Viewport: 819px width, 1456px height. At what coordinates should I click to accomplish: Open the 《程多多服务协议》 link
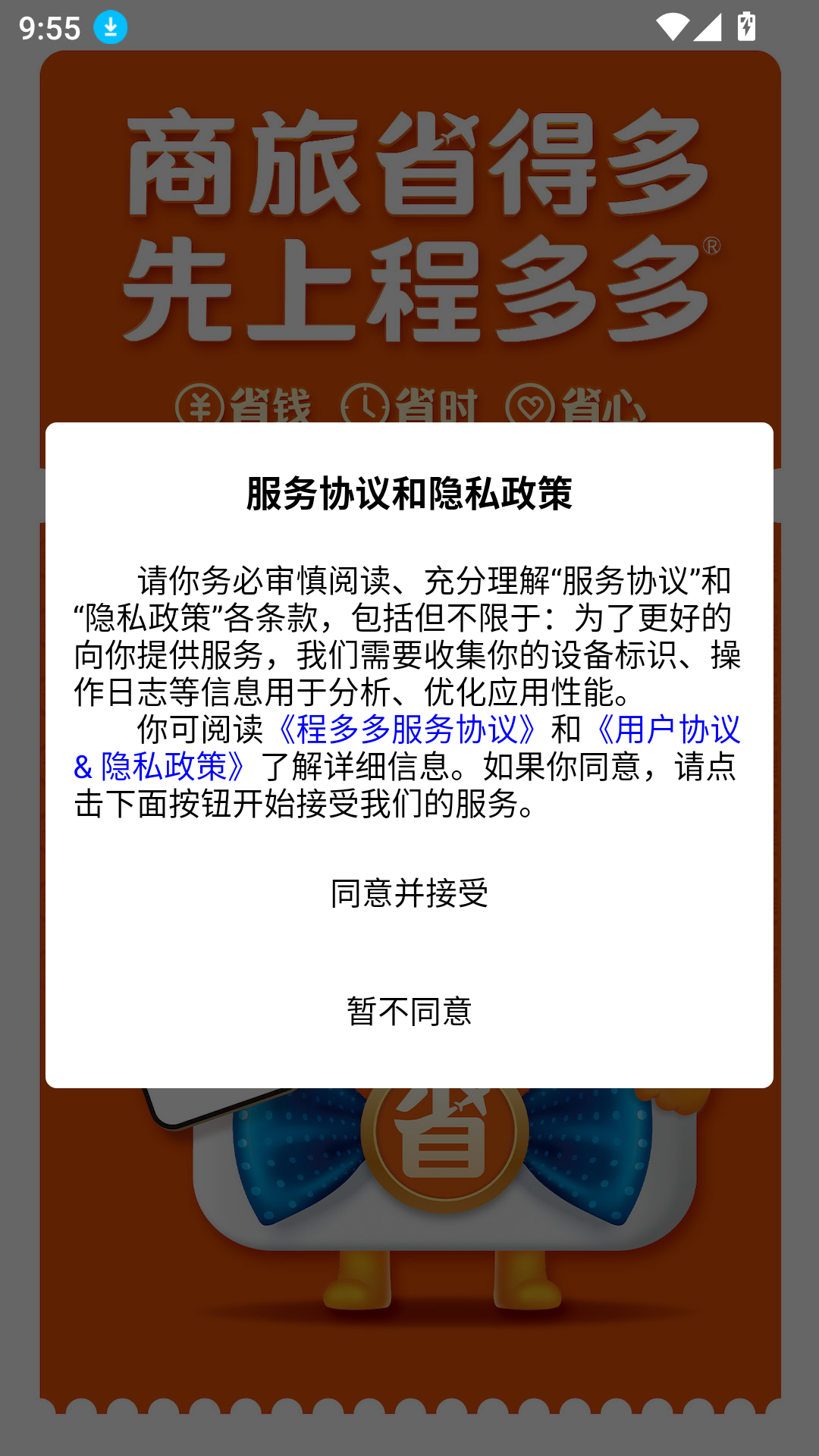[406, 730]
